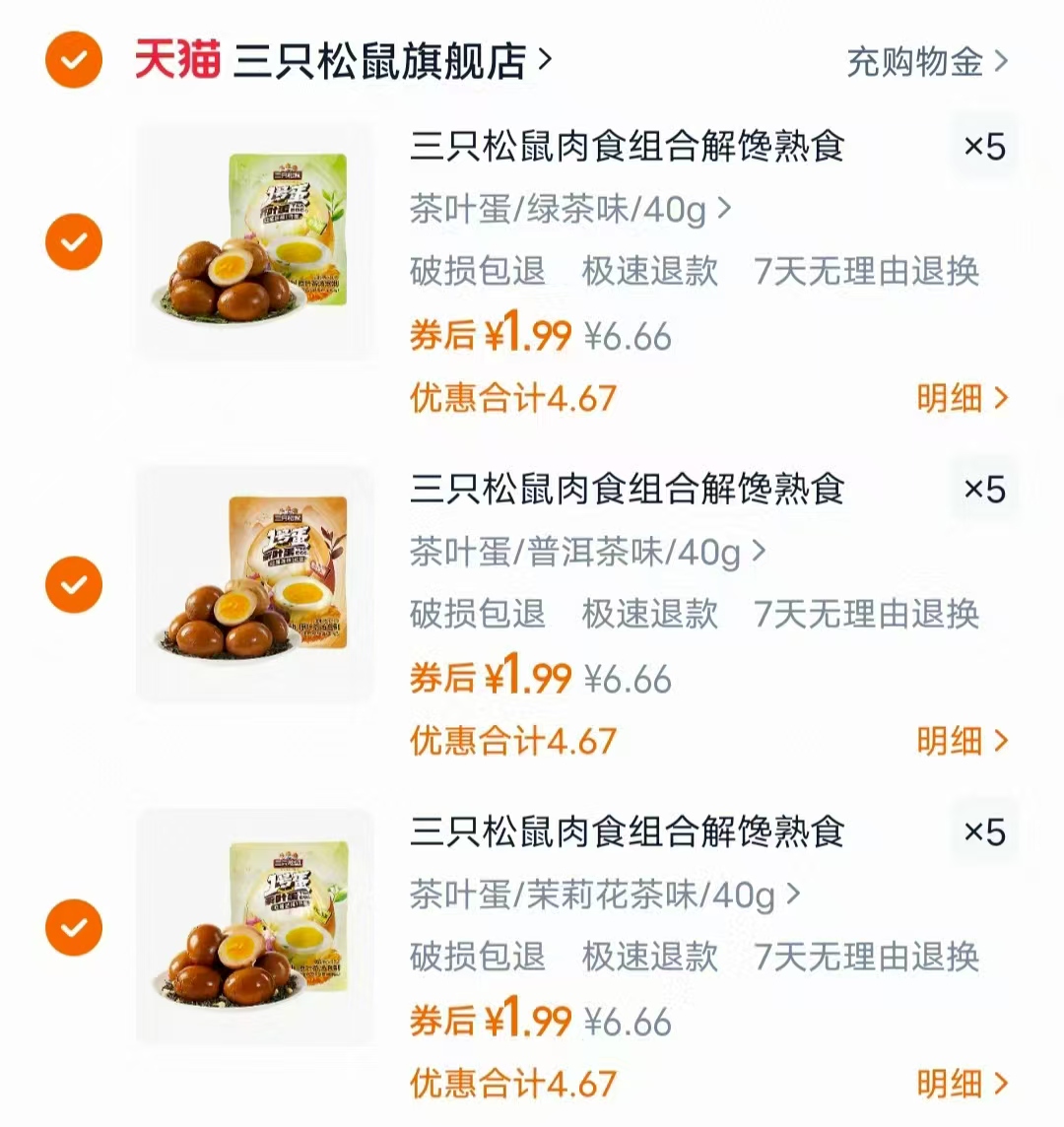Click the 天猫 Tmall logo icon
Screen dimensions: 1064x1127
click(177, 59)
